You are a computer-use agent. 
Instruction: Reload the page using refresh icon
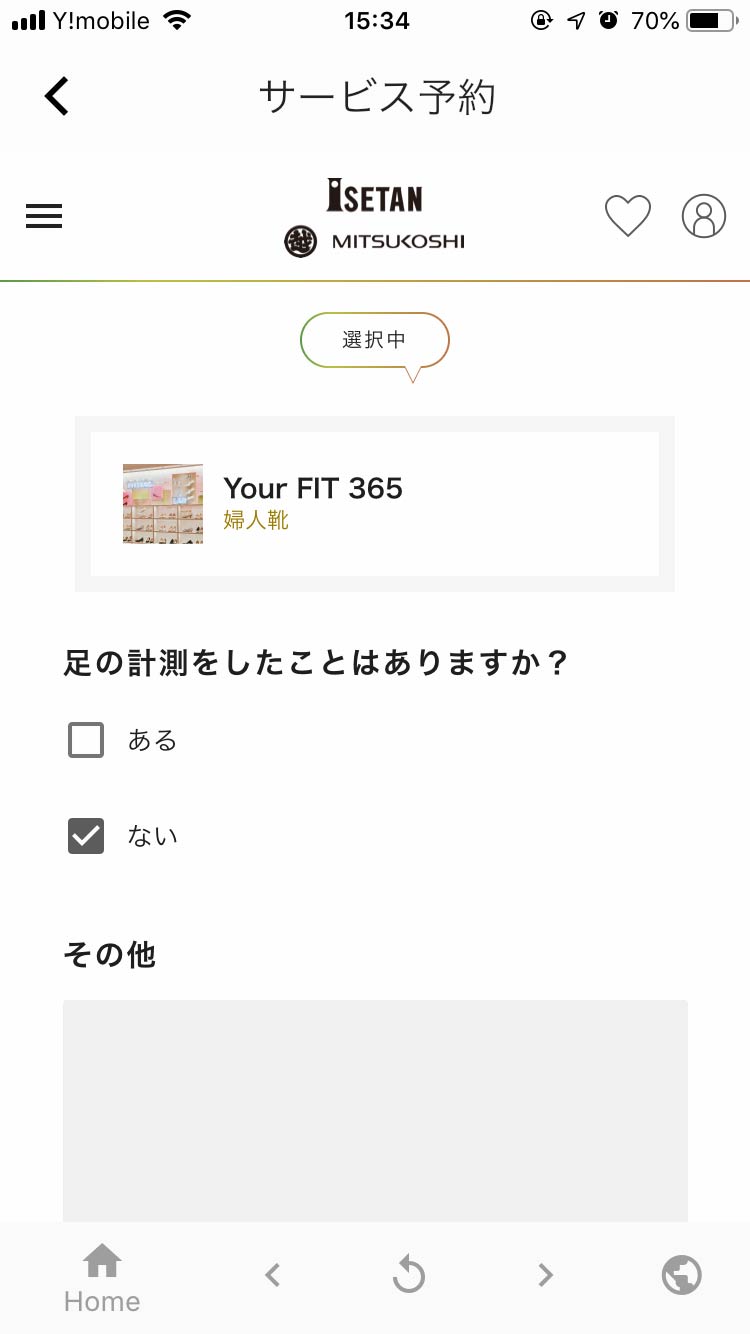click(408, 1274)
